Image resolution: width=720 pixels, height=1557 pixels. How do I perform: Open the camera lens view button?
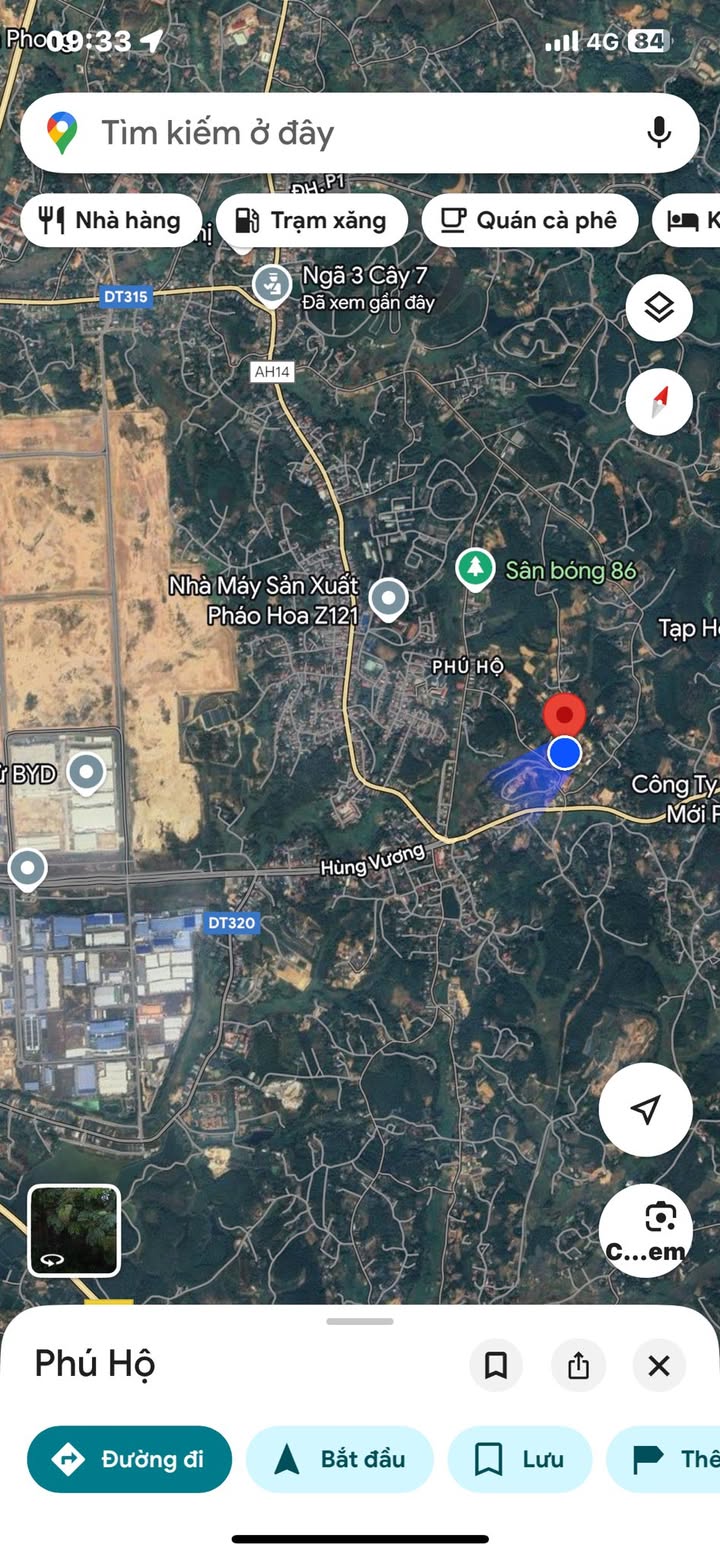[x=646, y=1230]
